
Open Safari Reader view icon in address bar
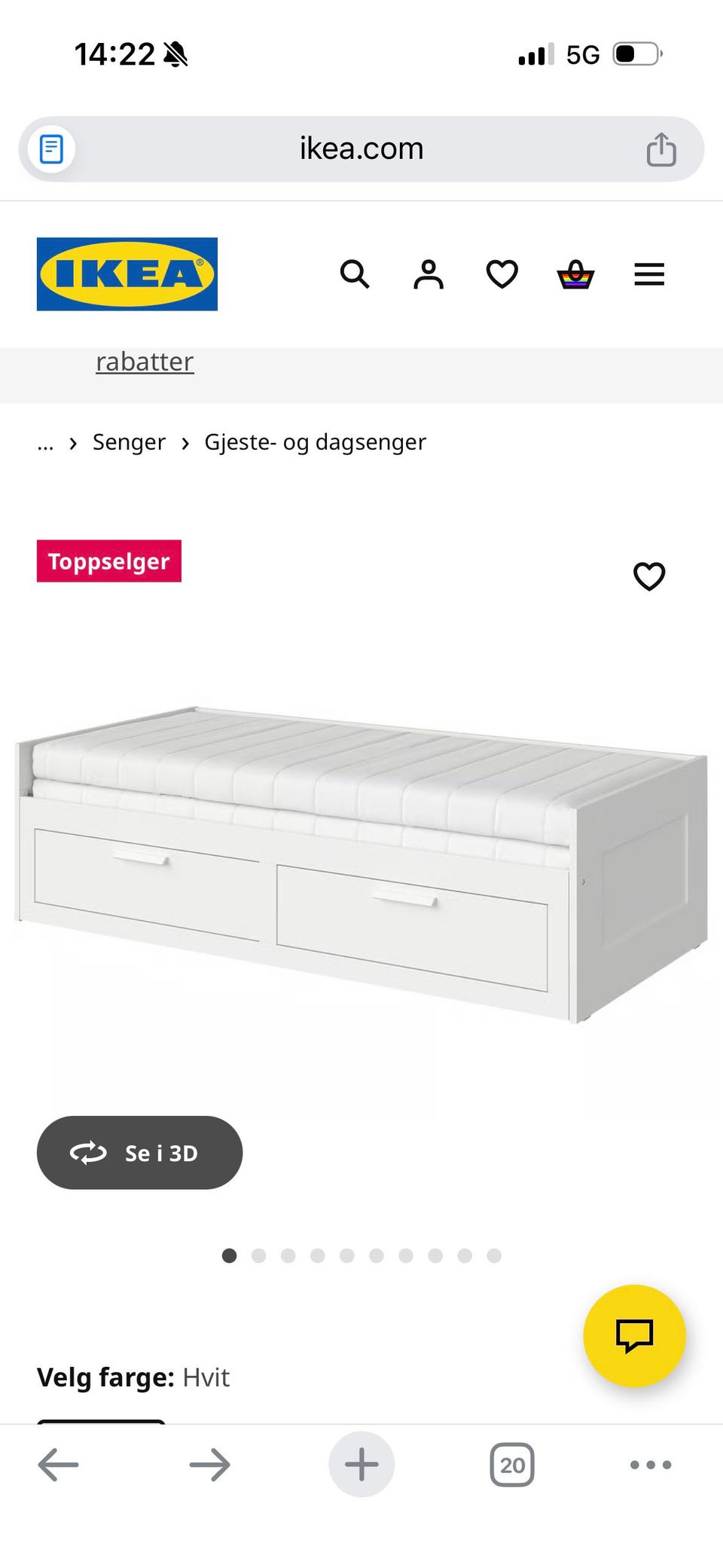tap(50, 148)
